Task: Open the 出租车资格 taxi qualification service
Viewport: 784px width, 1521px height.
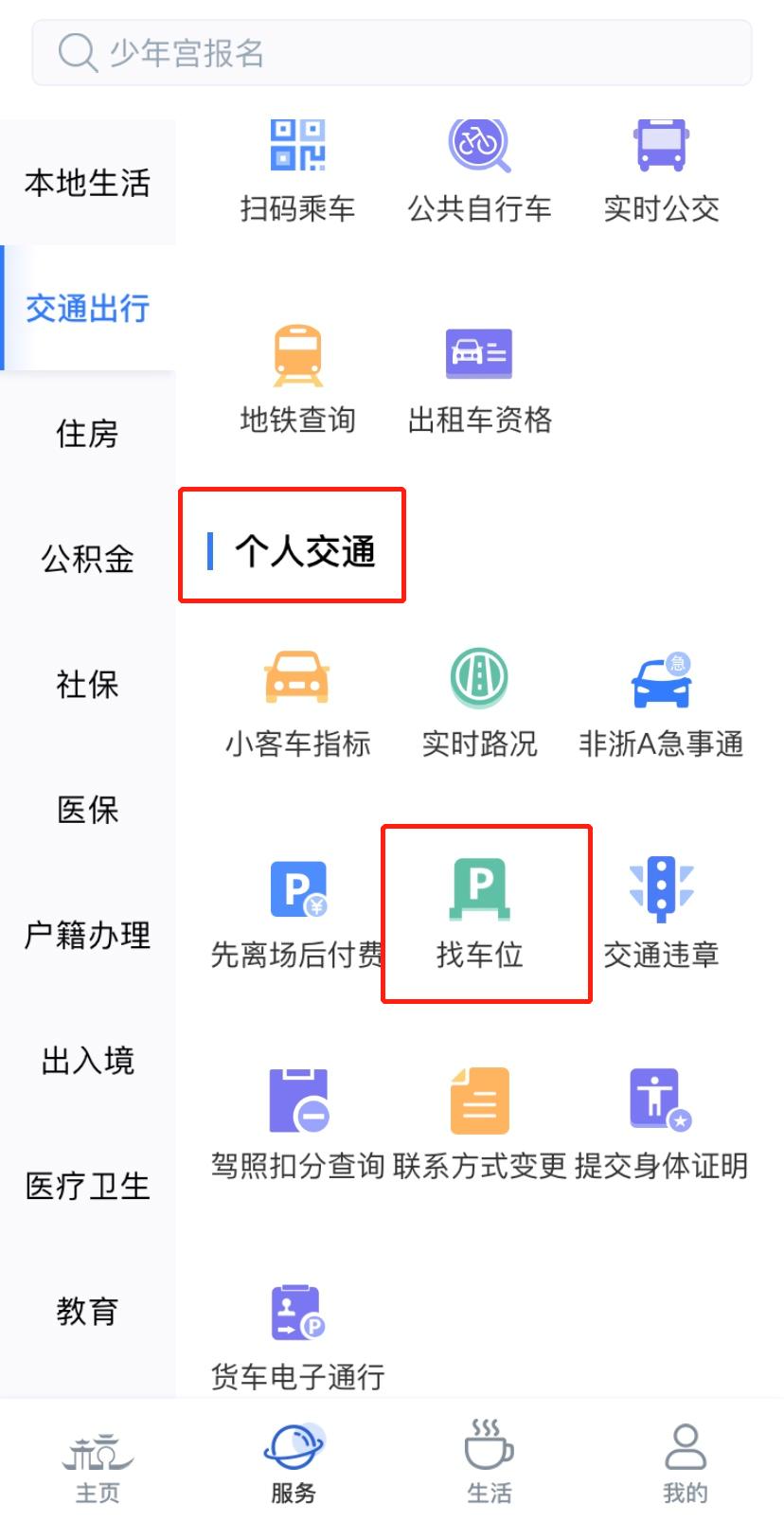Action: [478, 379]
